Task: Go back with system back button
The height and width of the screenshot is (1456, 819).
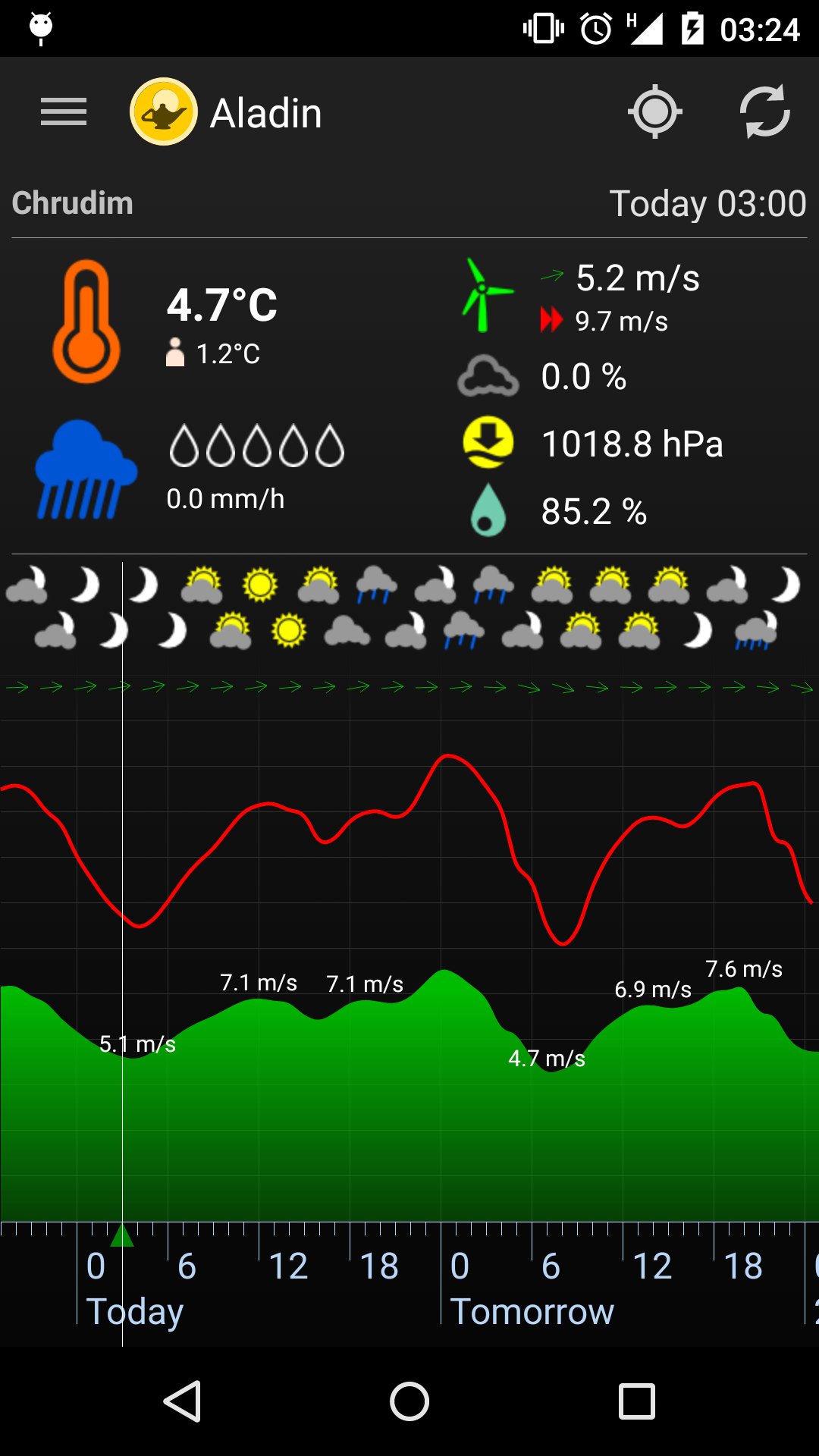Action: pyautogui.click(x=183, y=1401)
